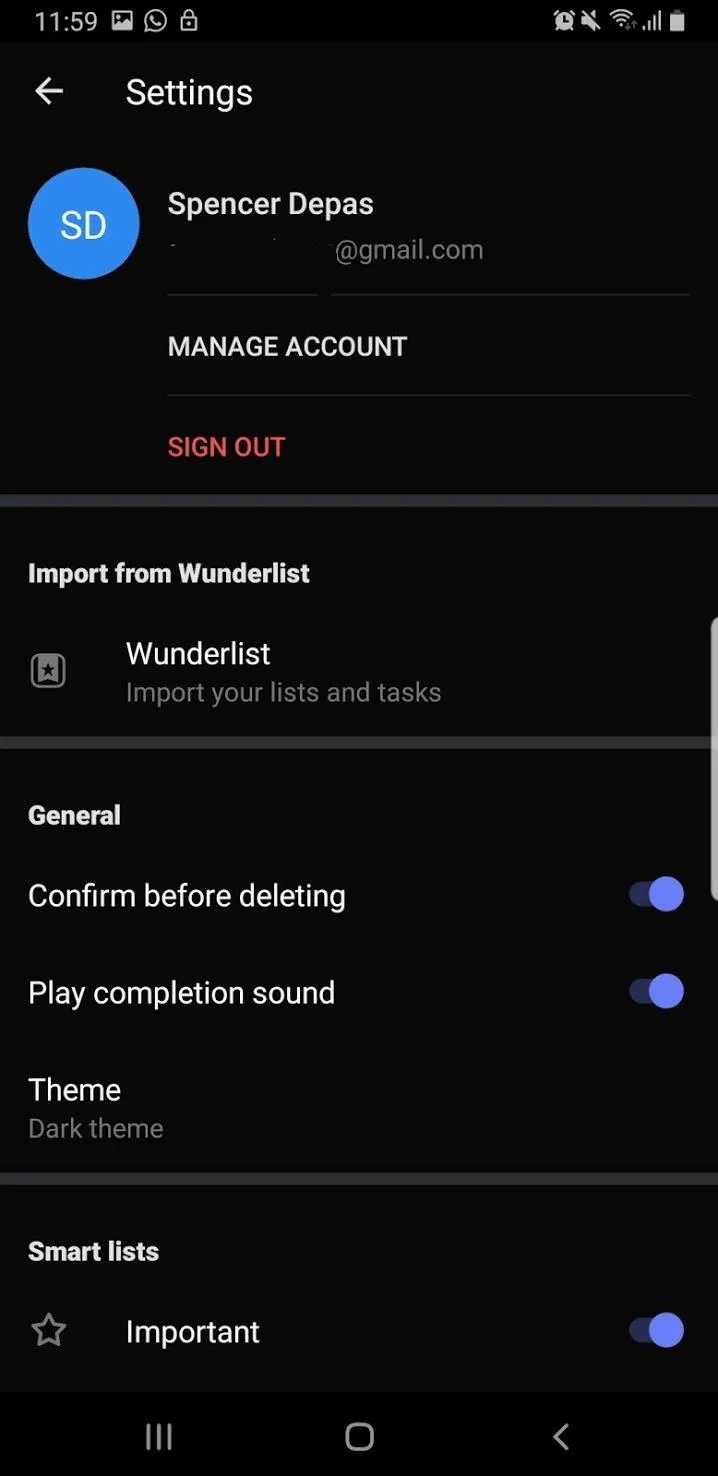Viewport: 718px width, 1476px height.
Task: Open the Wunderlist import option
Action: (x=359, y=672)
